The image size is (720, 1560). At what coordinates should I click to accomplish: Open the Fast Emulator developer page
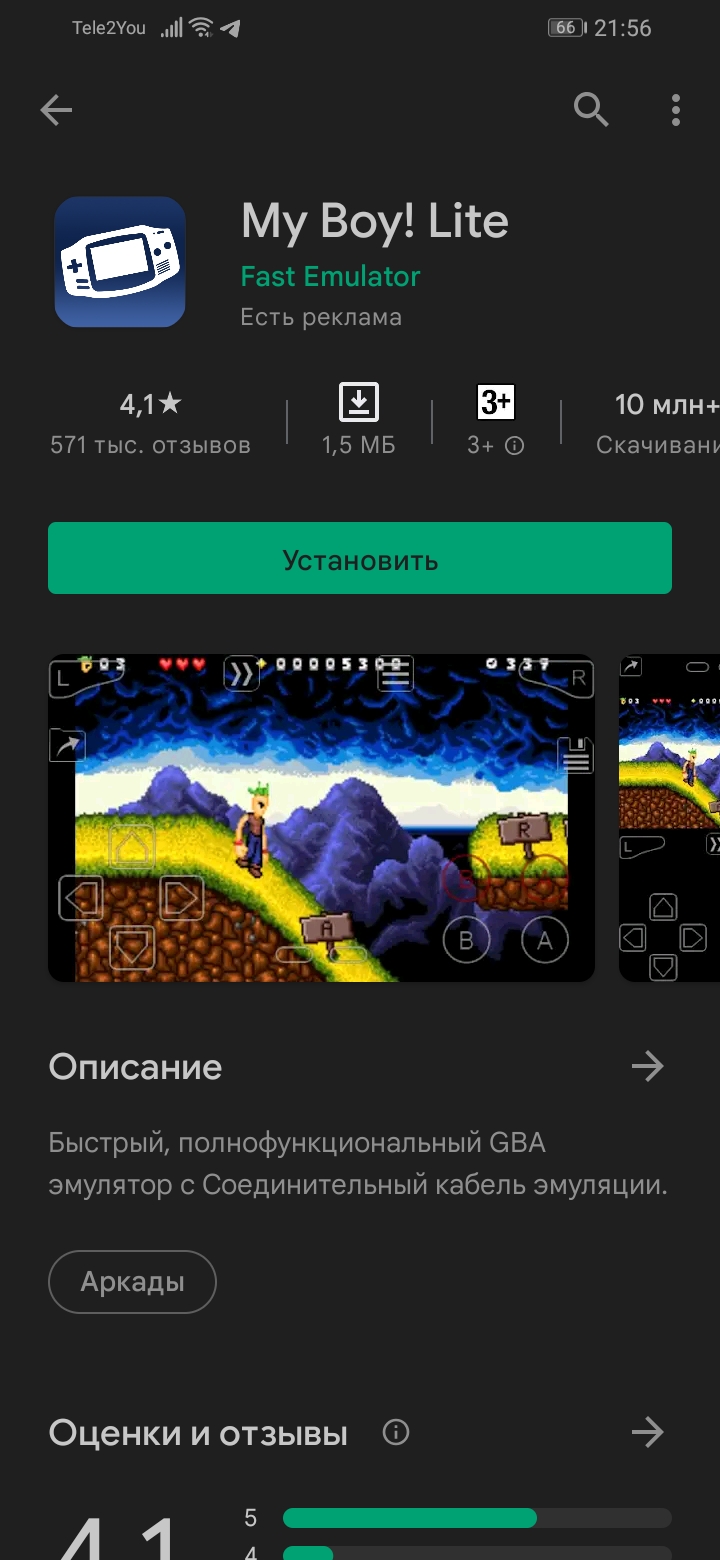(330, 276)
